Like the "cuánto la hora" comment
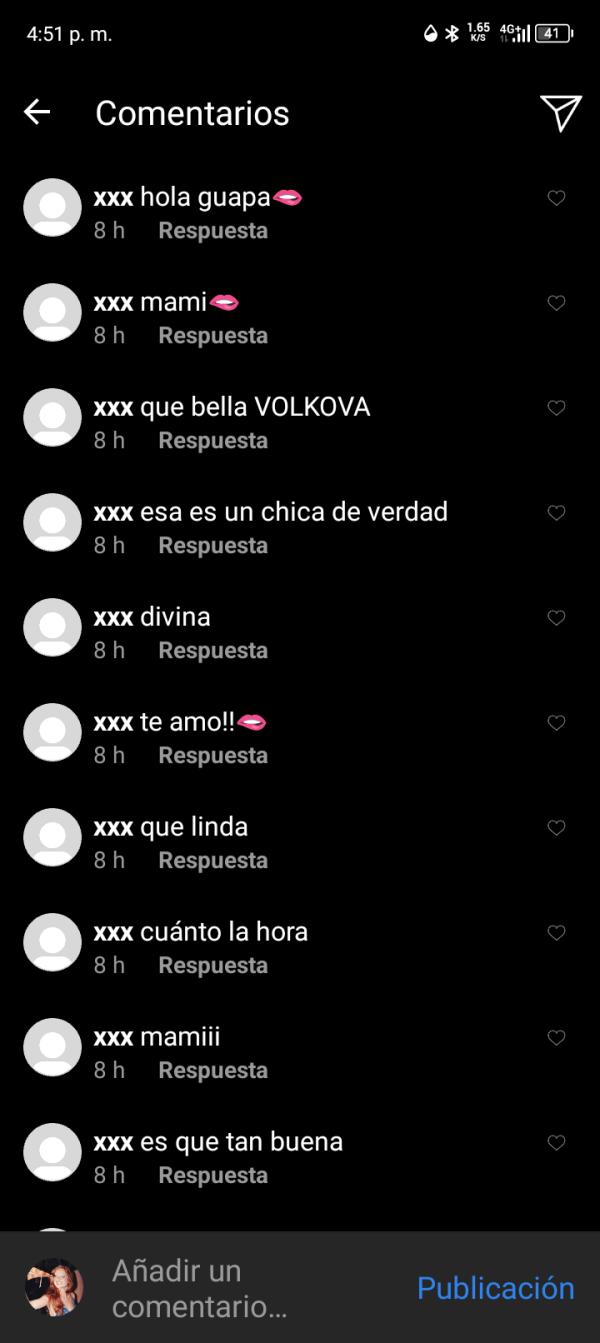The height and width of the screenshot is (1343, 600). (x=557, y=933)
